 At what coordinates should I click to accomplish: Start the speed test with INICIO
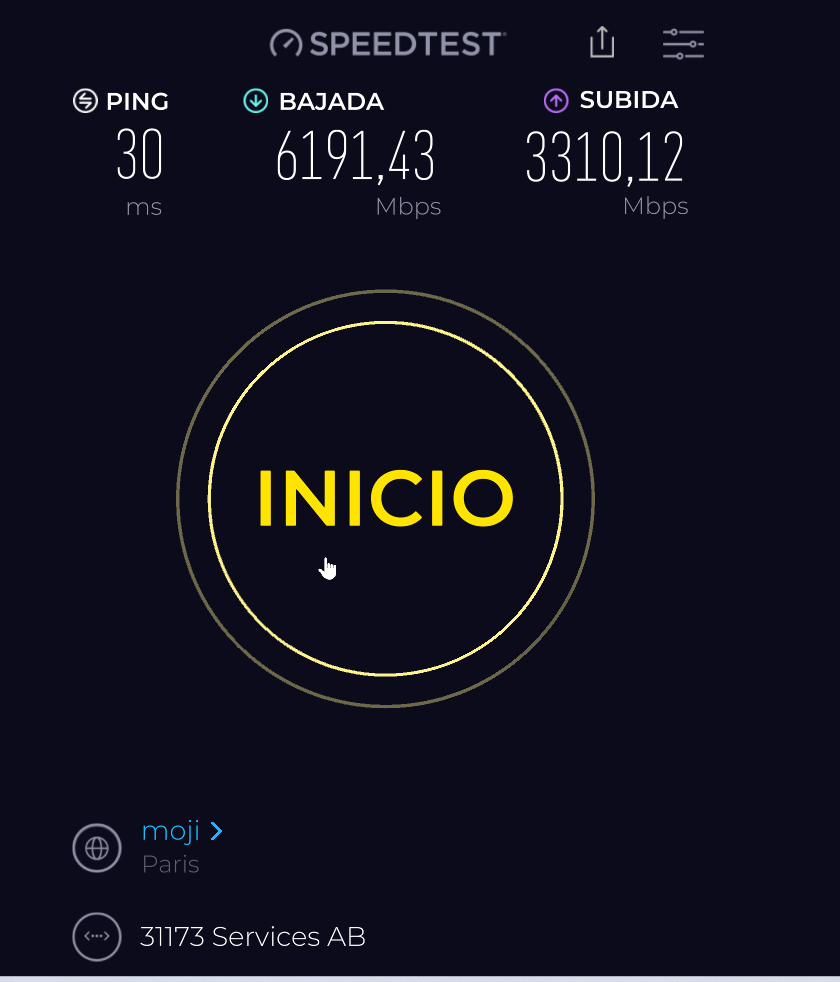pyautogui.click(x=385, y=497)
